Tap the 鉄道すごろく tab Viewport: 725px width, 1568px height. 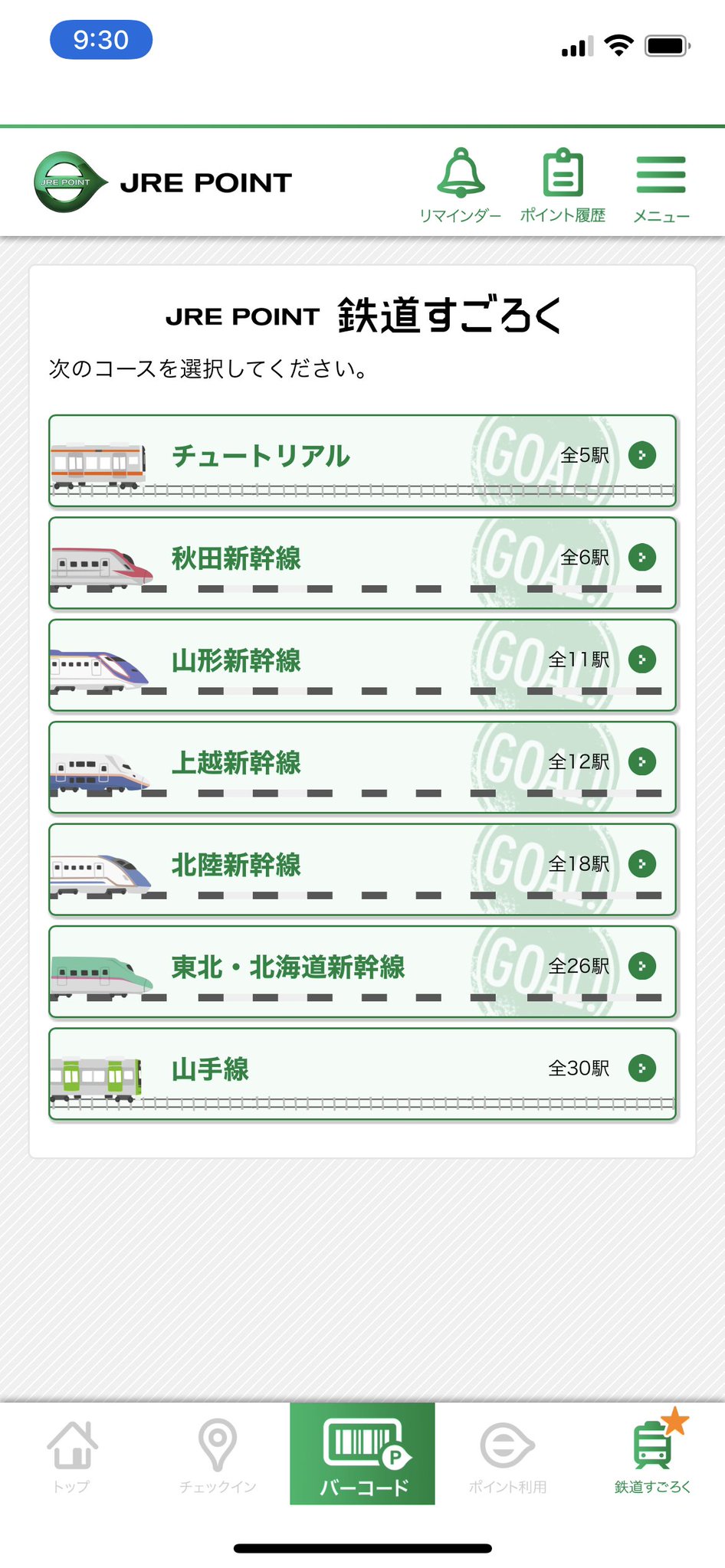tap(653, 1455)
